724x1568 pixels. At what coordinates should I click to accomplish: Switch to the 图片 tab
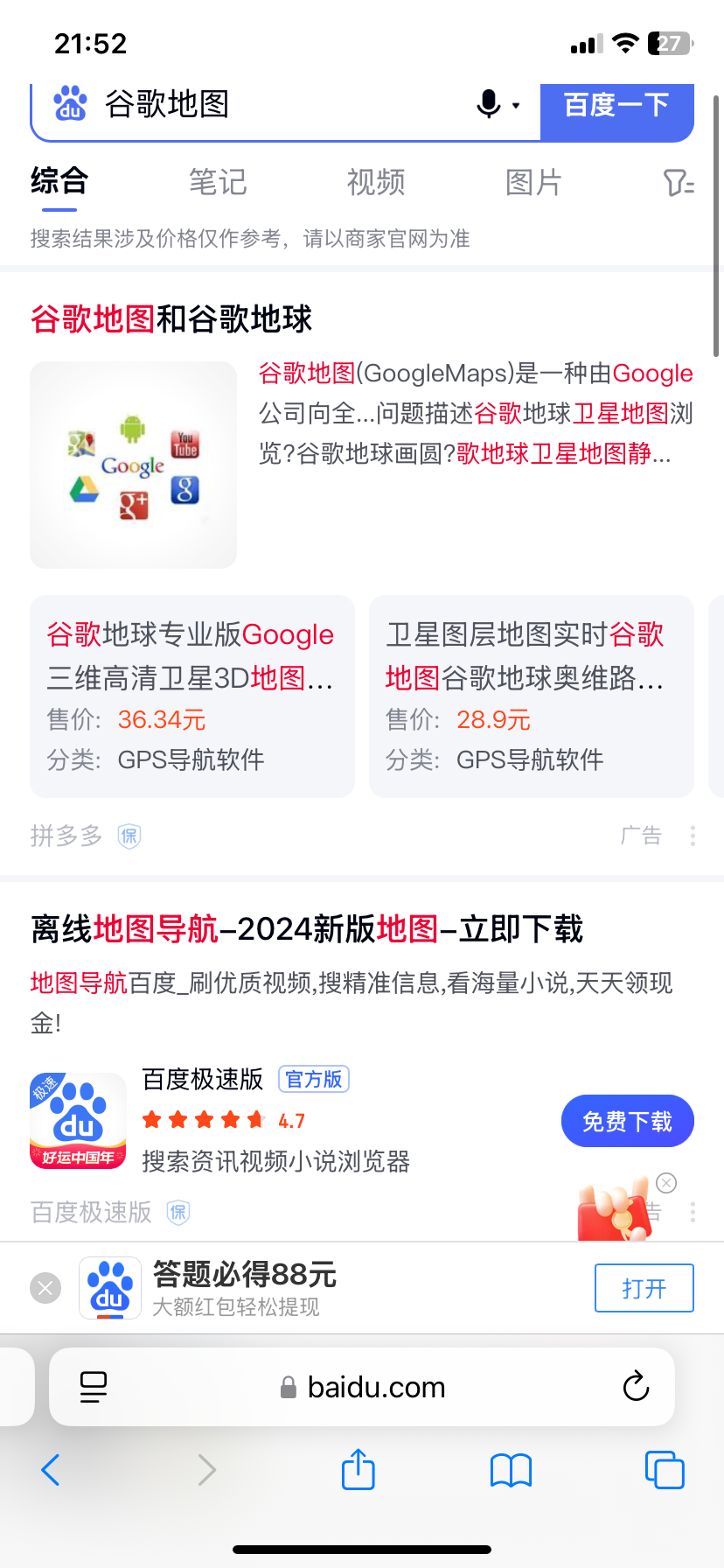(533, 182)
